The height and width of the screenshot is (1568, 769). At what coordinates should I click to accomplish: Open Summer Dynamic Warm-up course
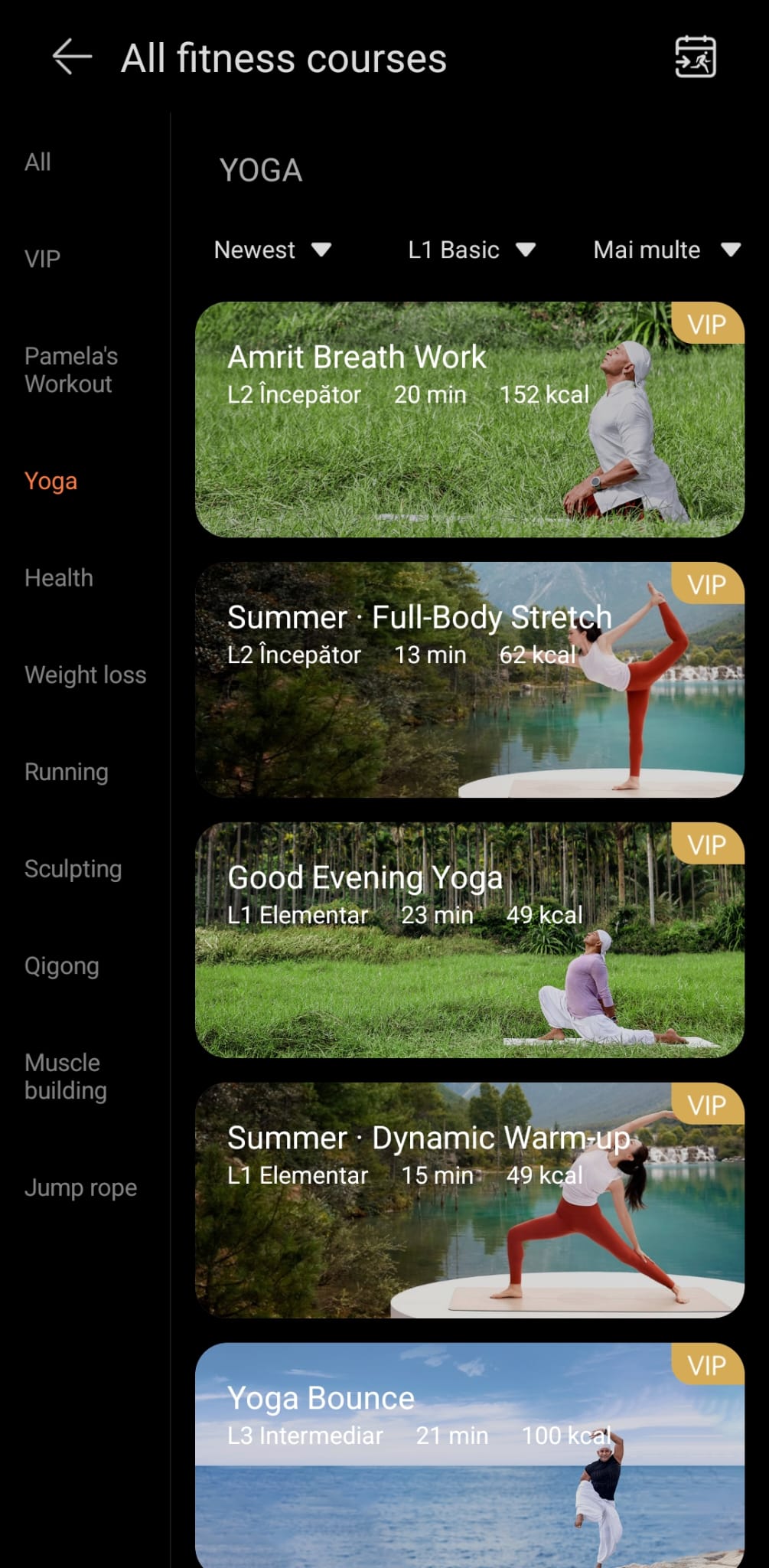click(x=469, y=1200)
